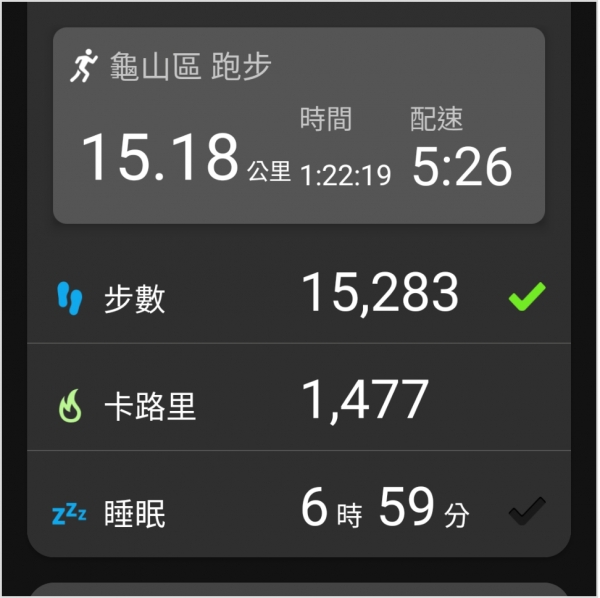View 卡路里 calories details
This screenshot has width=600, height=598.
298,402
